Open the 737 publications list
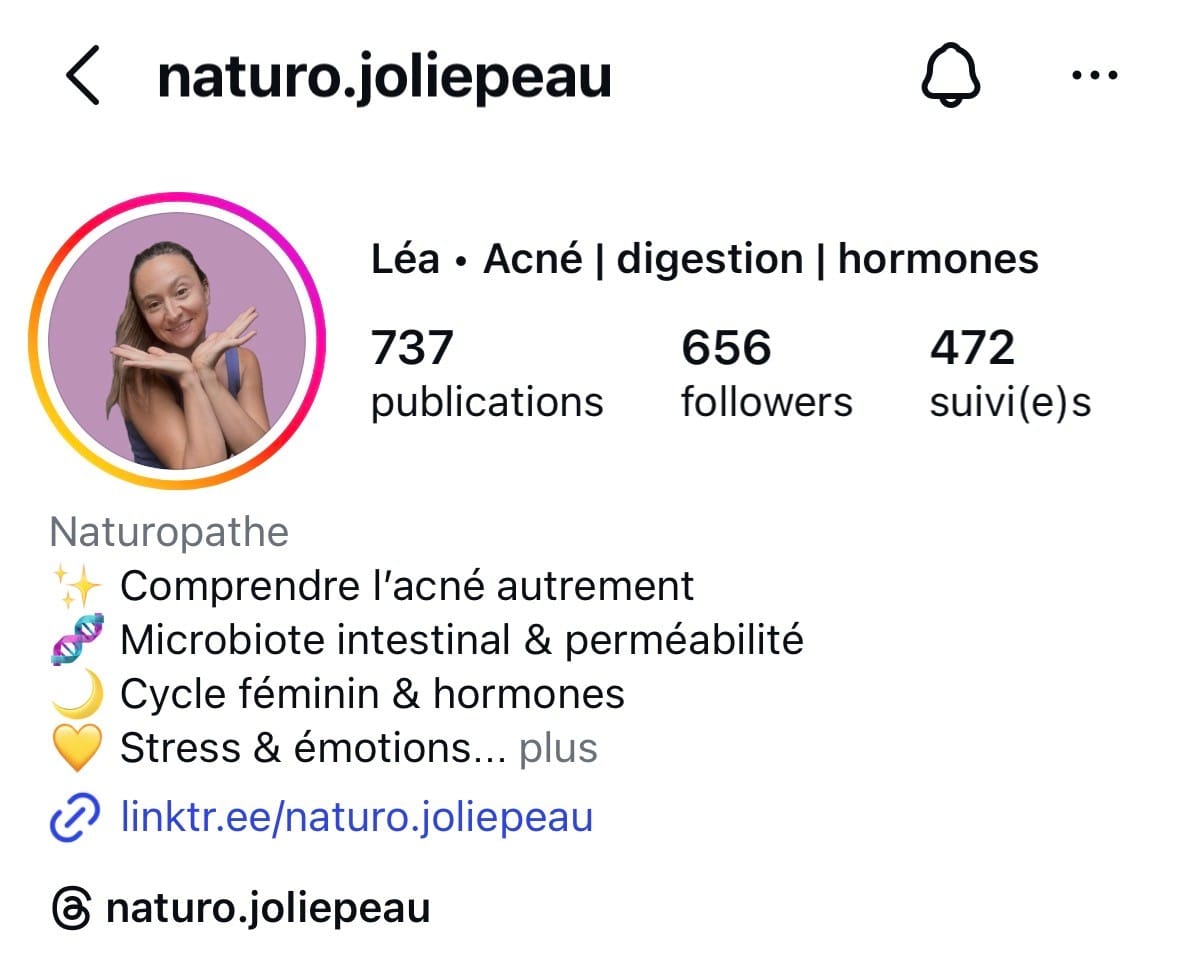Screen dimensions: 1179x972 (487, 374)
